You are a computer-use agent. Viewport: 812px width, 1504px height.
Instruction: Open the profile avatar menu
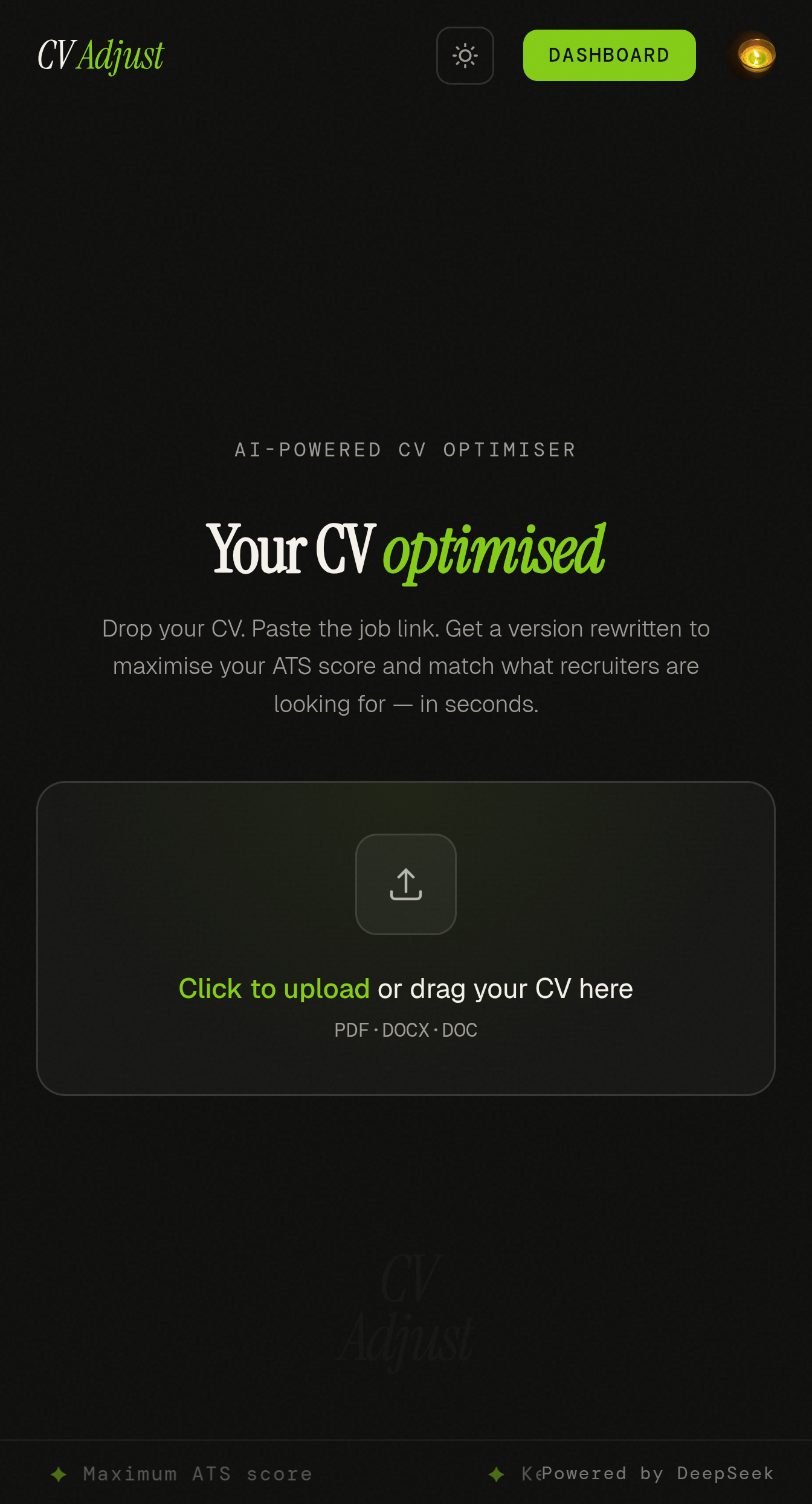(756, 56)
